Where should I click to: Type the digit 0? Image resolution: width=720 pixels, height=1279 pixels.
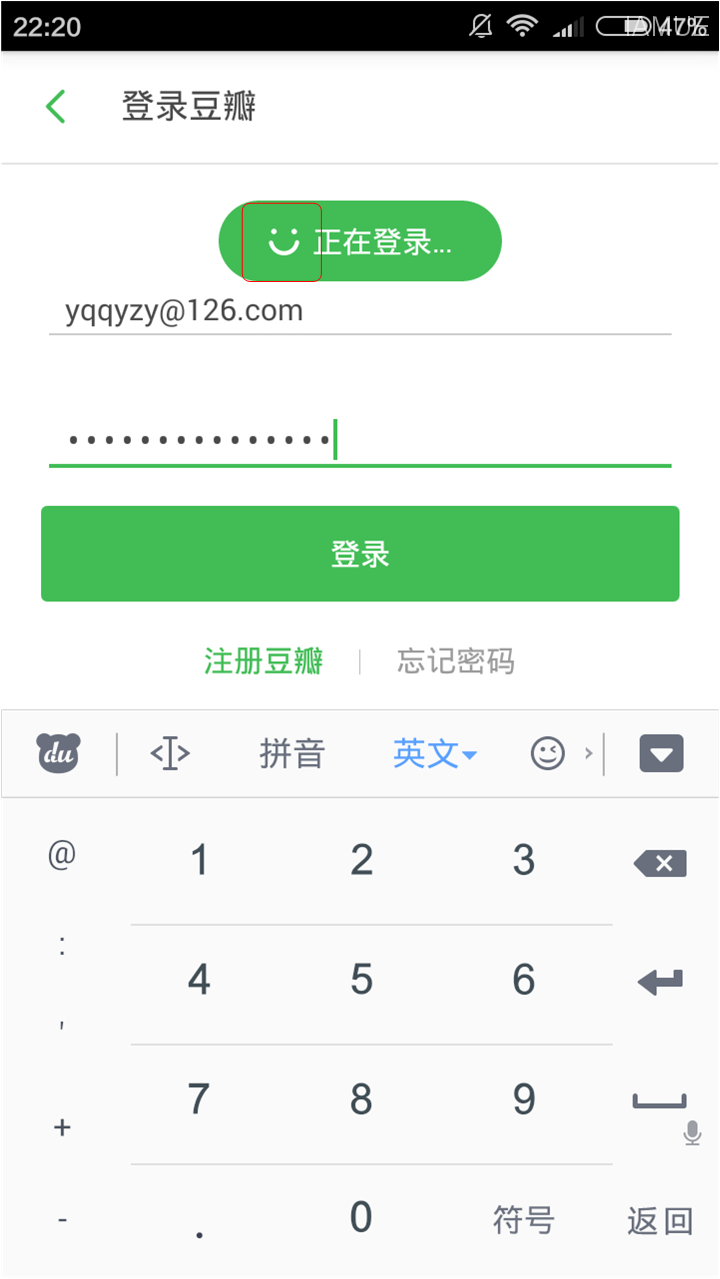pos(362,1217)
